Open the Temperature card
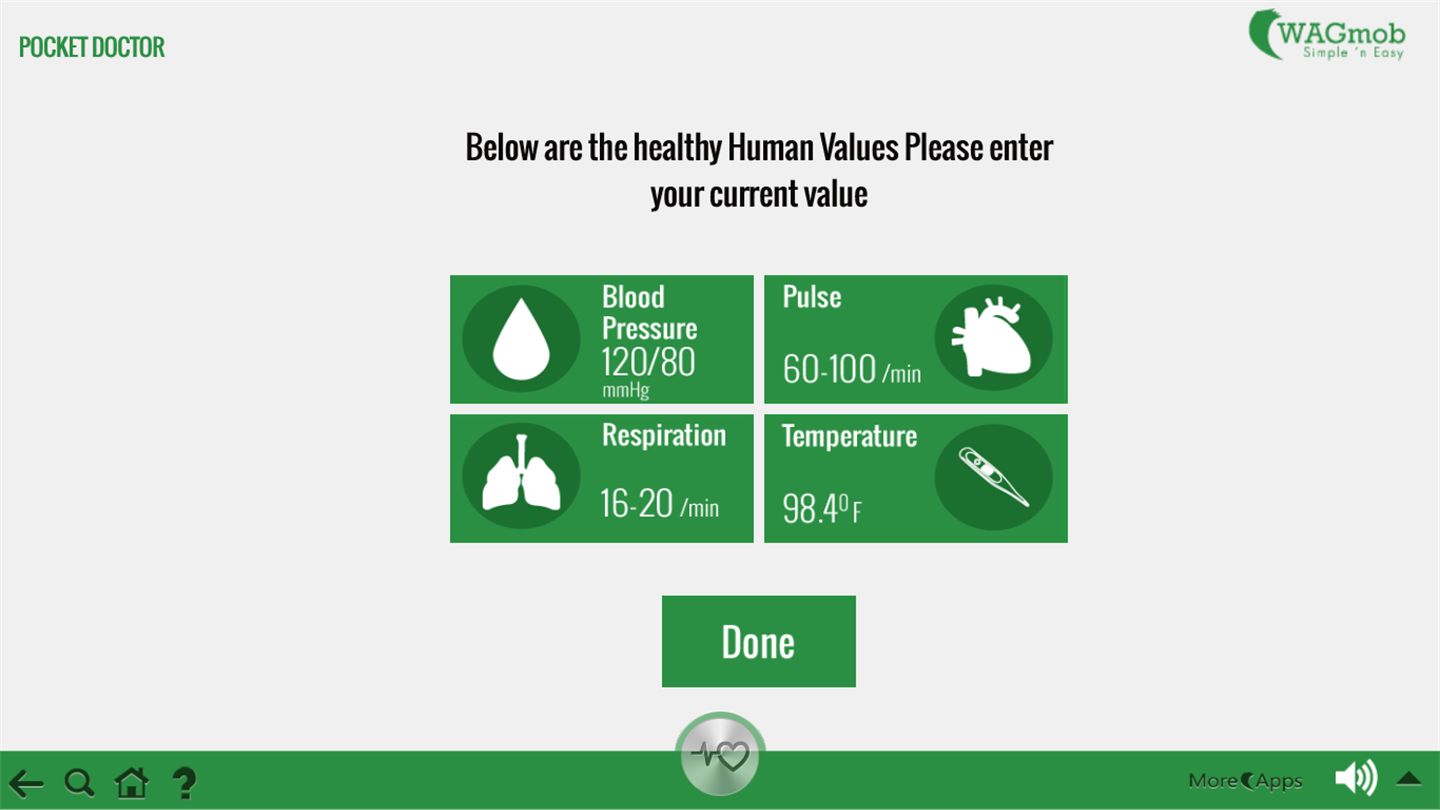This screenshot has width=1440, height=810. tap(915, 478)
